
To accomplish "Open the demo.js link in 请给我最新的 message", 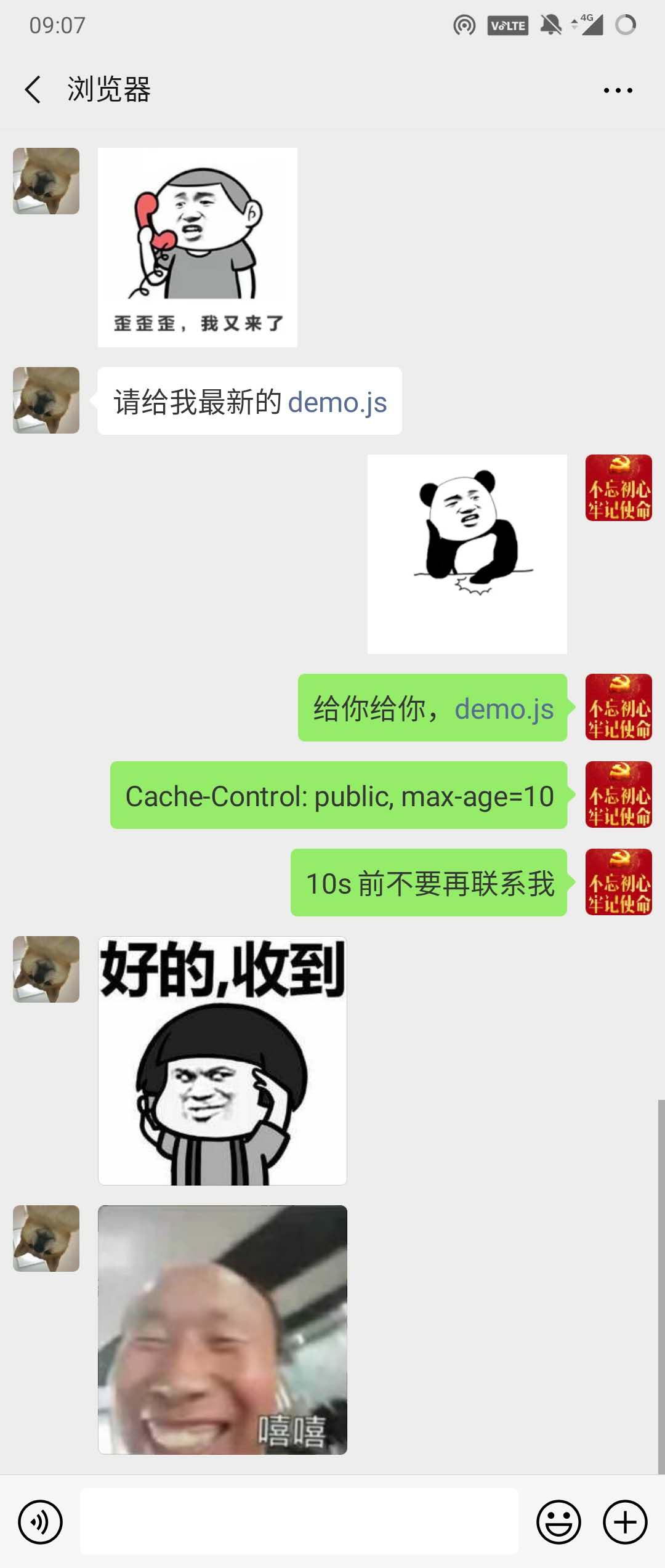I will click(337, 402).
